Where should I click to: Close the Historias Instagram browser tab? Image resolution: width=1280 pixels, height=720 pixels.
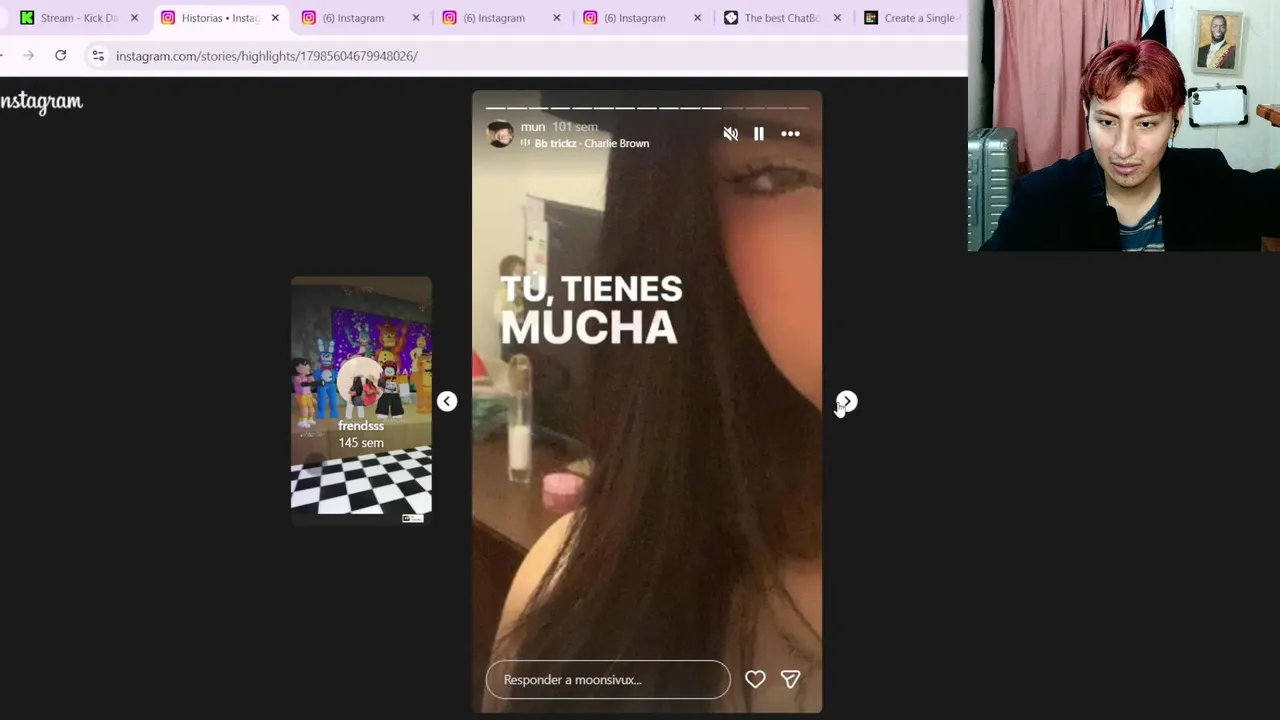tap(275, 18)
